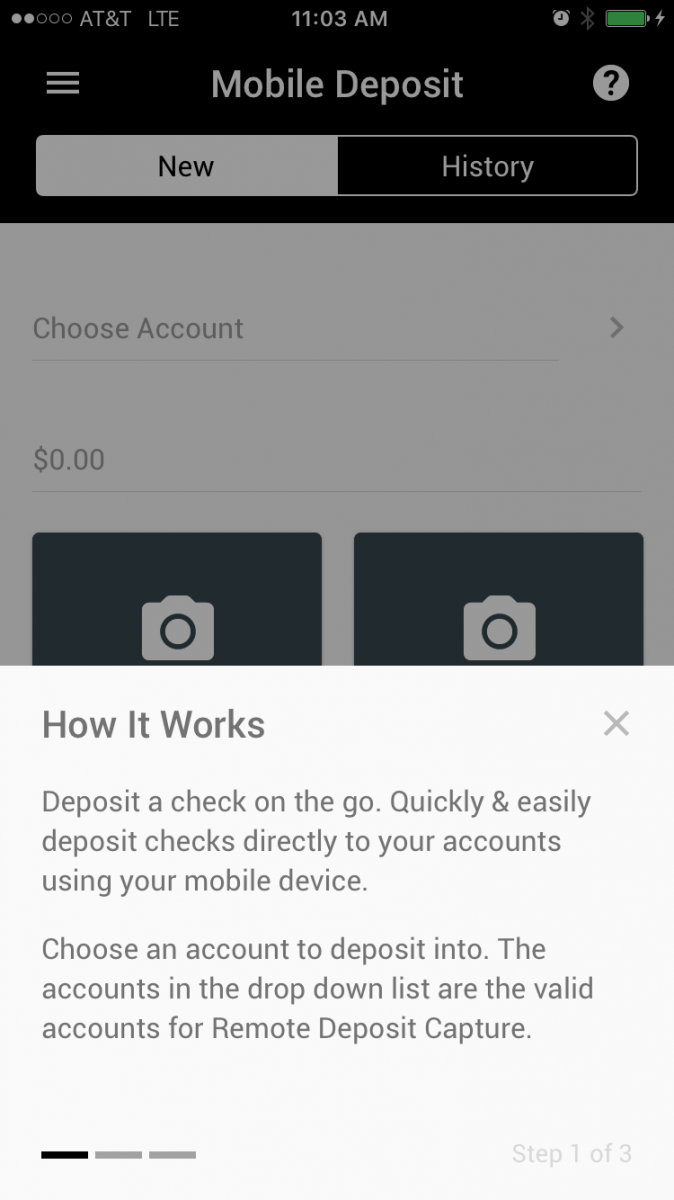Viewport: 674px width, 1200px height.
Task: Select the New tab
Action: 186,166
